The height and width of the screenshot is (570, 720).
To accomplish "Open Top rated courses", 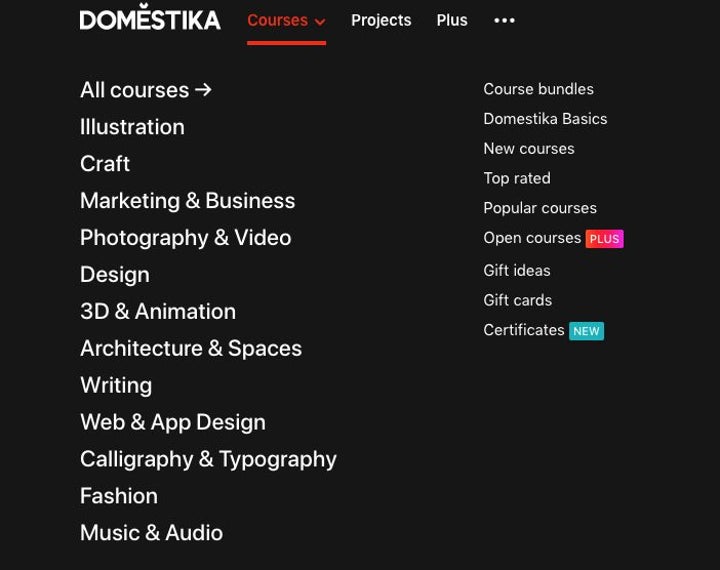I will [516, 178].
